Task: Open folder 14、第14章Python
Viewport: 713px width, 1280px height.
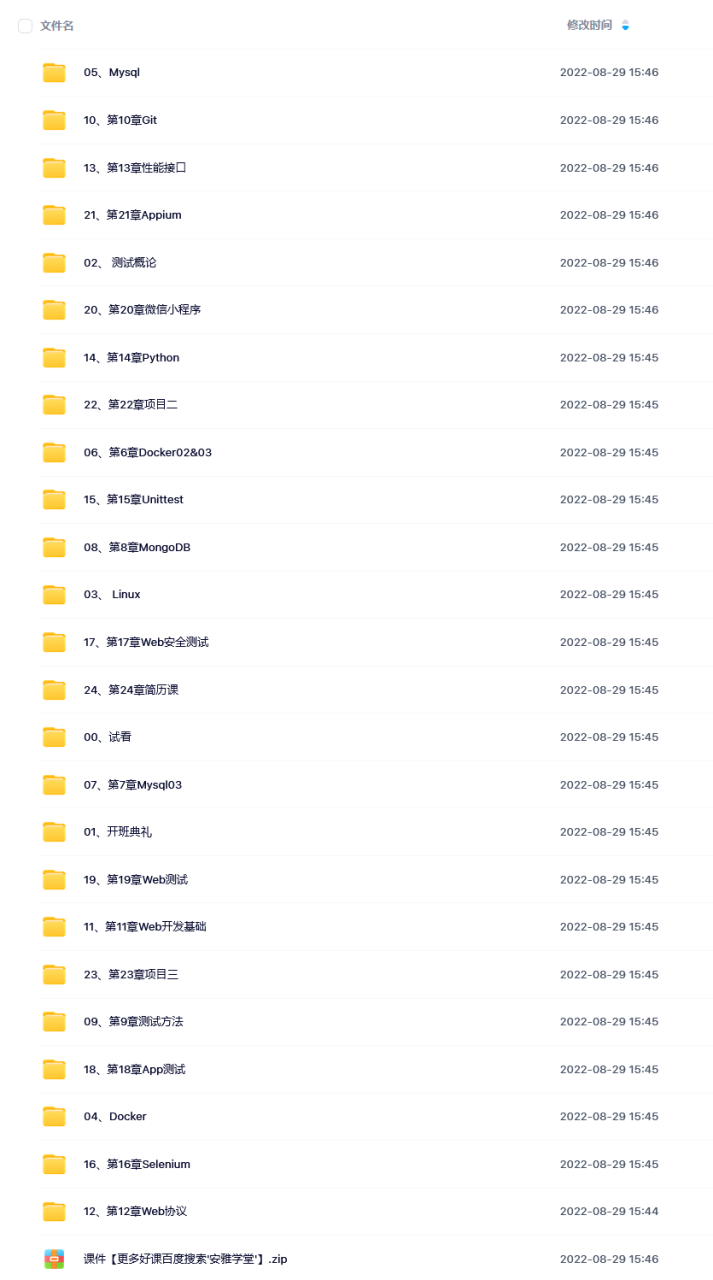Action: (x=131, y=358)
